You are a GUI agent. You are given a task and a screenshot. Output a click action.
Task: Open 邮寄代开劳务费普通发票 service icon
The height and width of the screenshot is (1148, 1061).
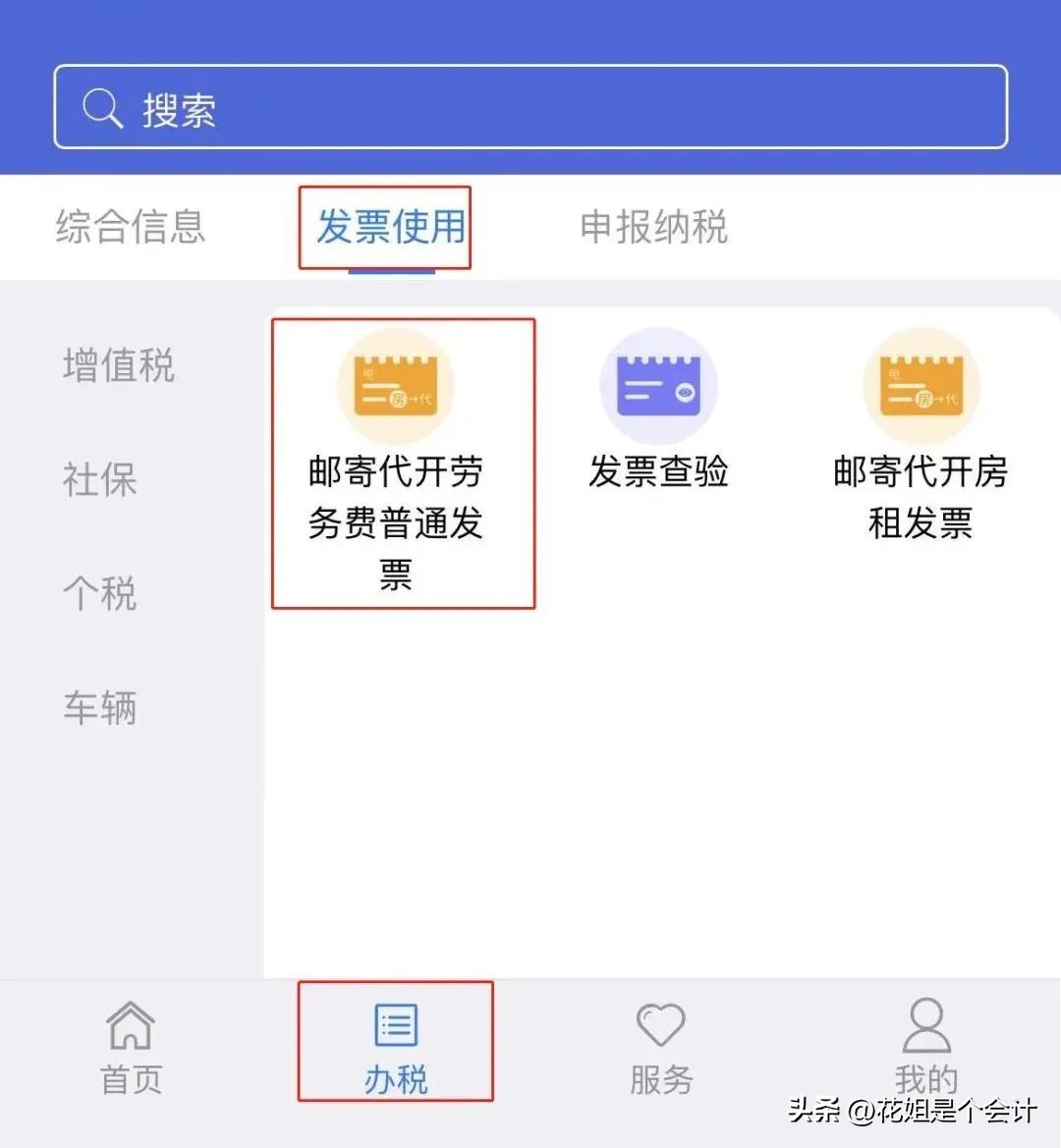point(396,386)
